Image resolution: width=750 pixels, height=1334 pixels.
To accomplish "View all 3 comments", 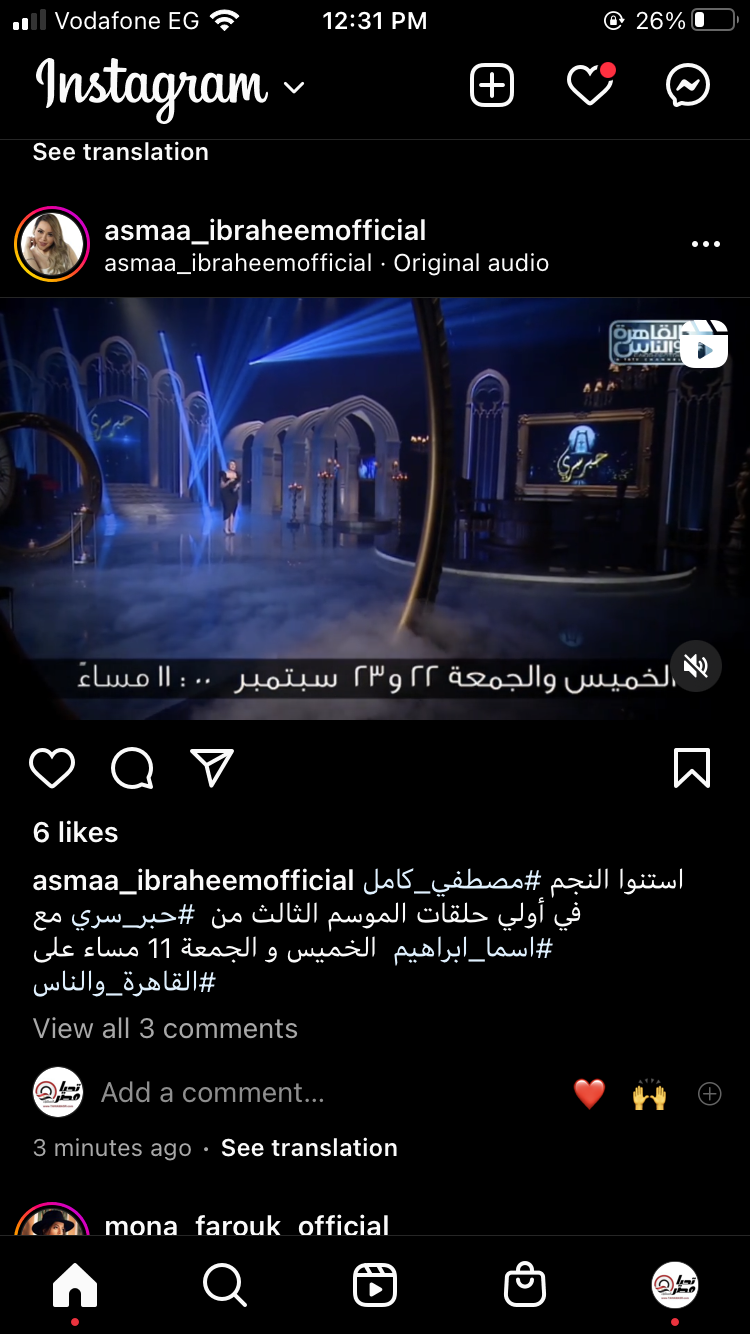I will [165, 1028].
